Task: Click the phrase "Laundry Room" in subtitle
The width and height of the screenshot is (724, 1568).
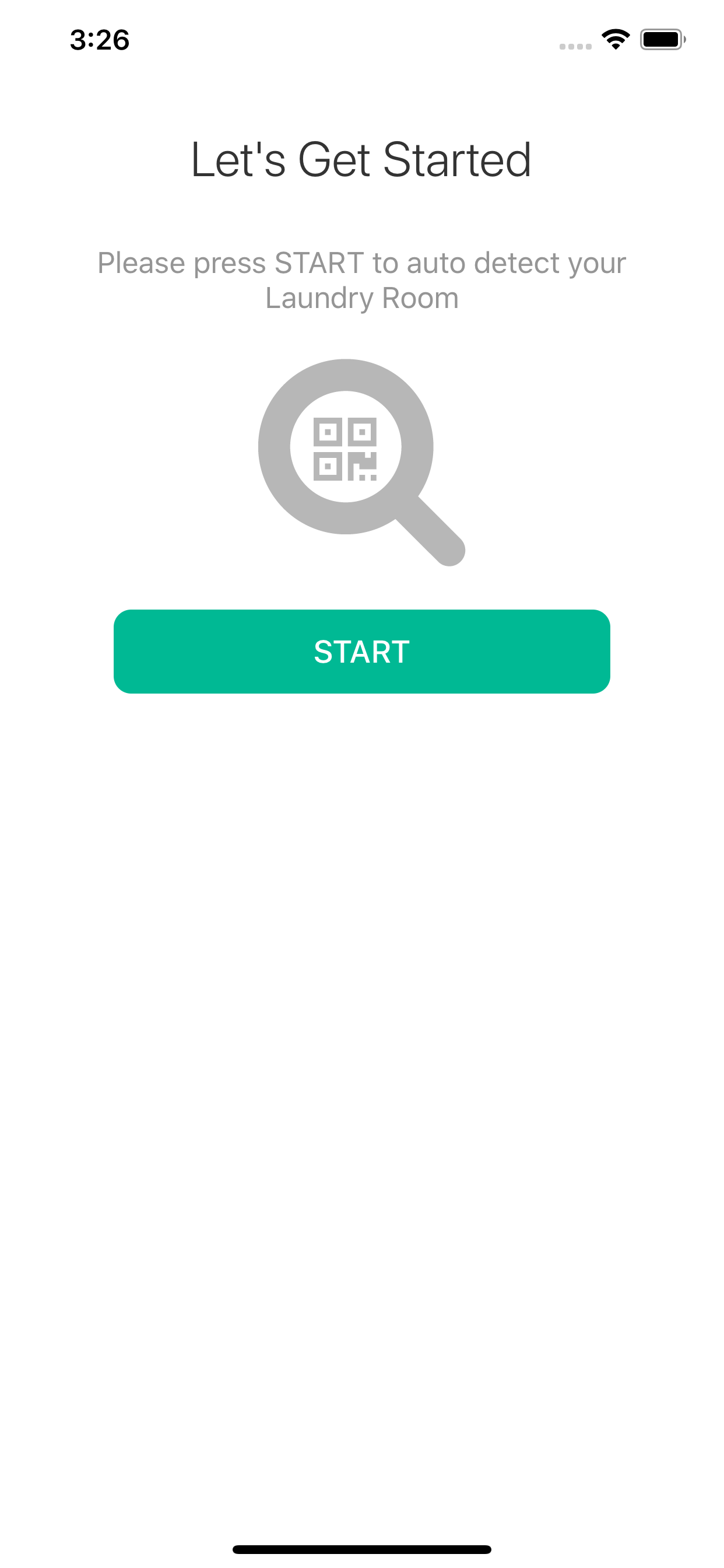Action: tap(362, 297)
